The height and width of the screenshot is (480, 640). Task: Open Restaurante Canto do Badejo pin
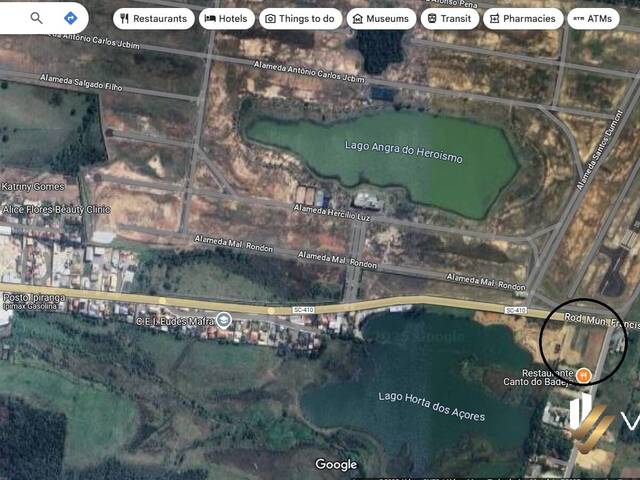click(584, 375)
